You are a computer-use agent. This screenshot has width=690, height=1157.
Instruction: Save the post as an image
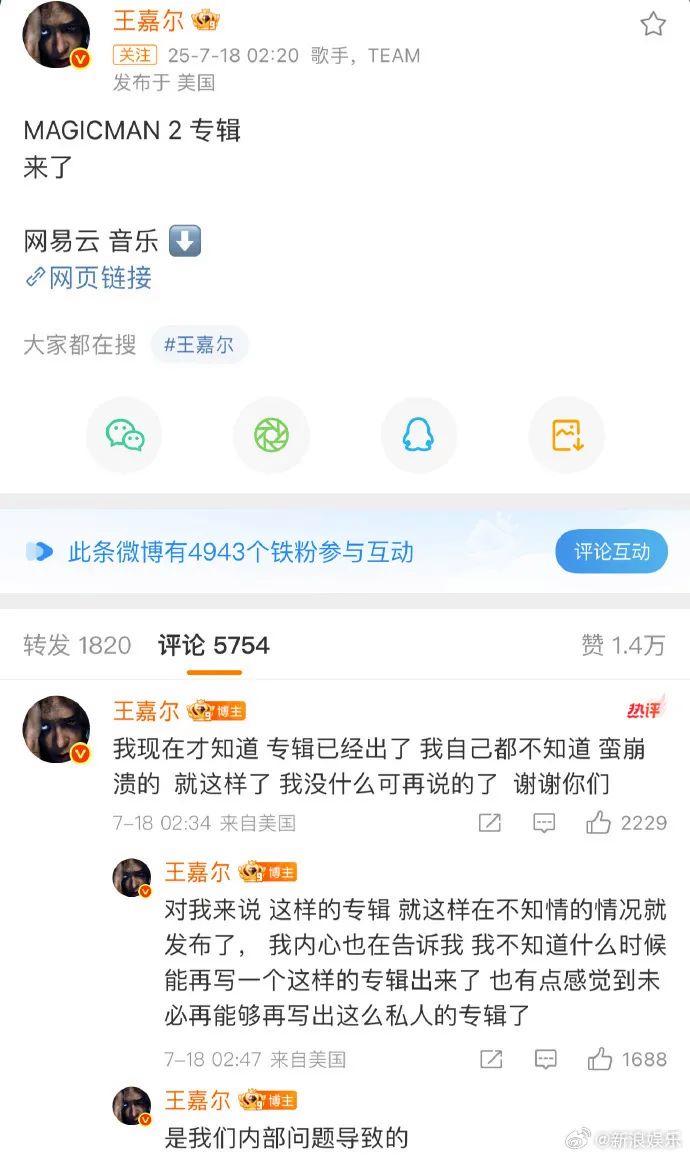click(566, 435)
